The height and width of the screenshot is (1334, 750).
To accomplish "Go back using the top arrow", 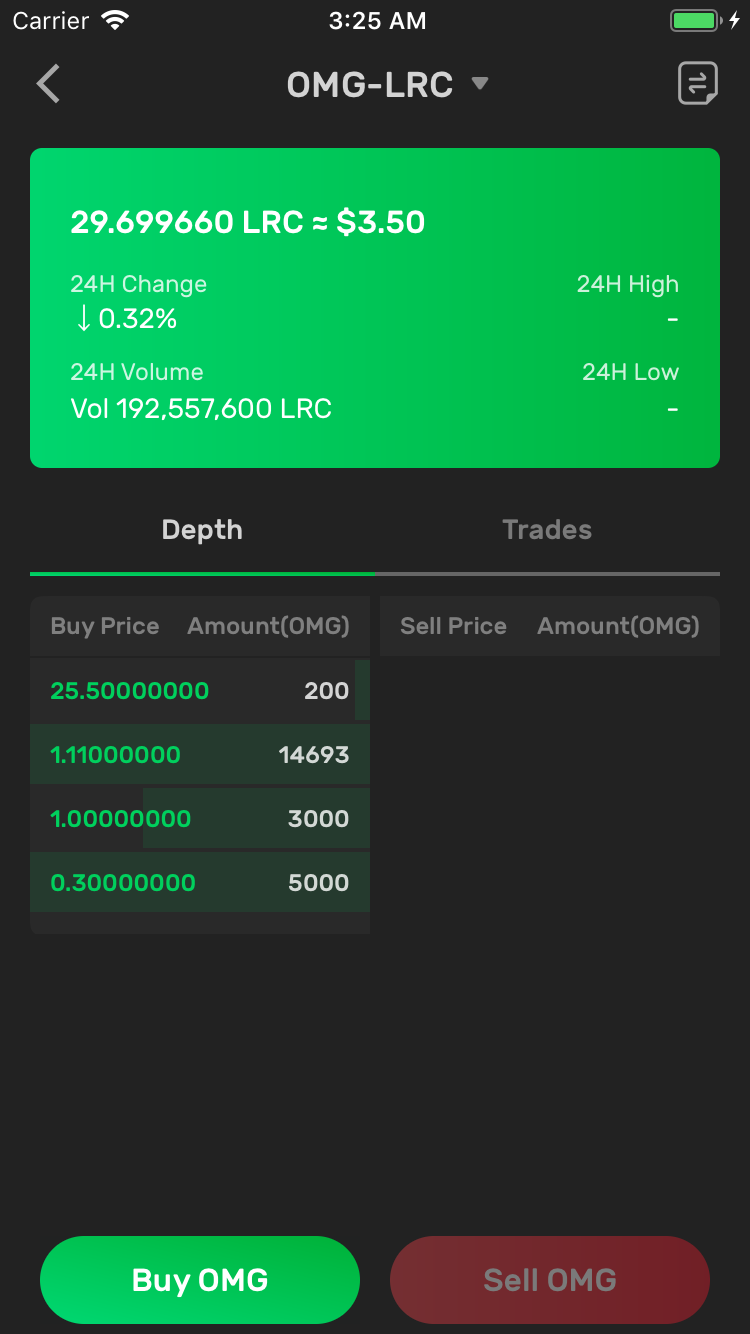I will coord(48,84).
